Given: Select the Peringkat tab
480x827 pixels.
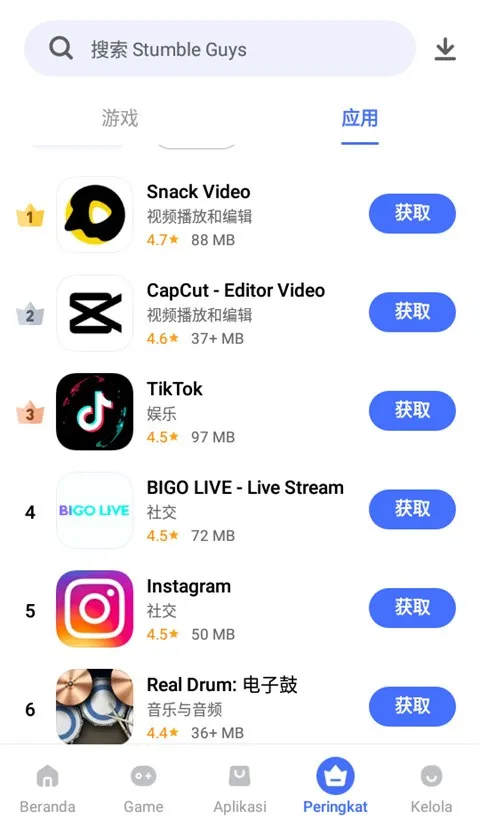Looking at the screenshot, I should (335, 786).
